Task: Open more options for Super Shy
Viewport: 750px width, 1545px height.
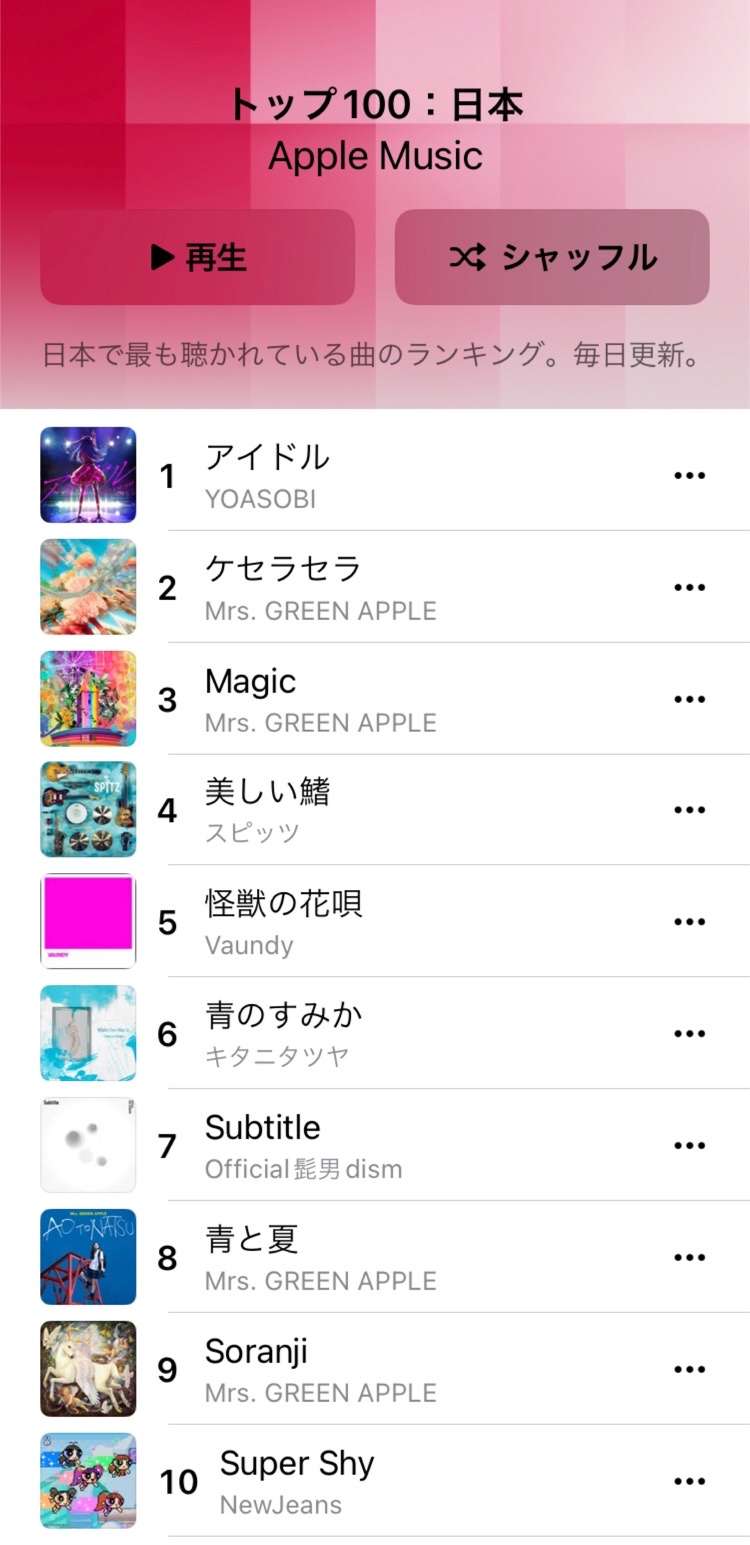Action: [689, 1481]
